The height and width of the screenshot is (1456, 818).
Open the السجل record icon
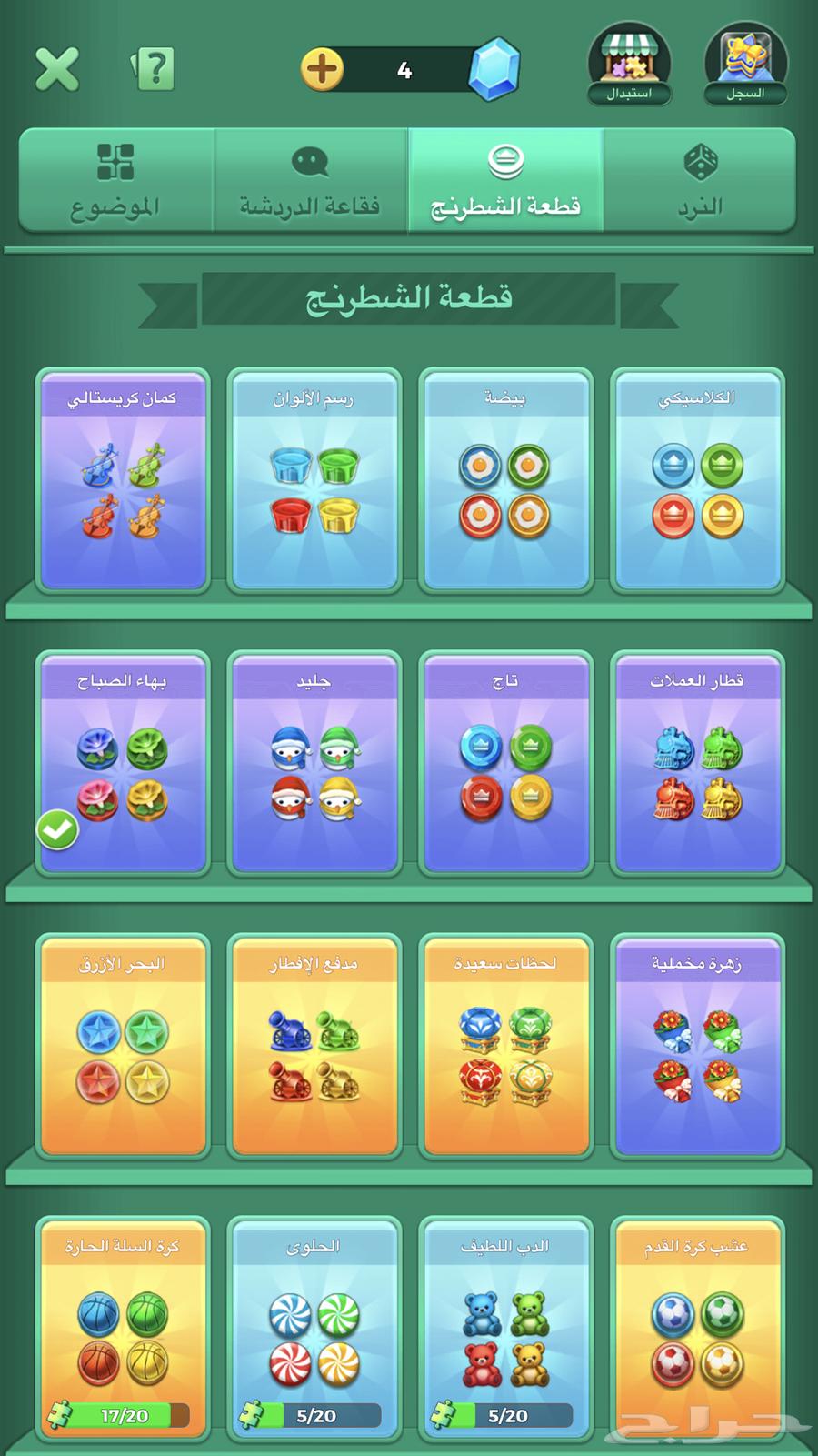[x=745, y=65]
